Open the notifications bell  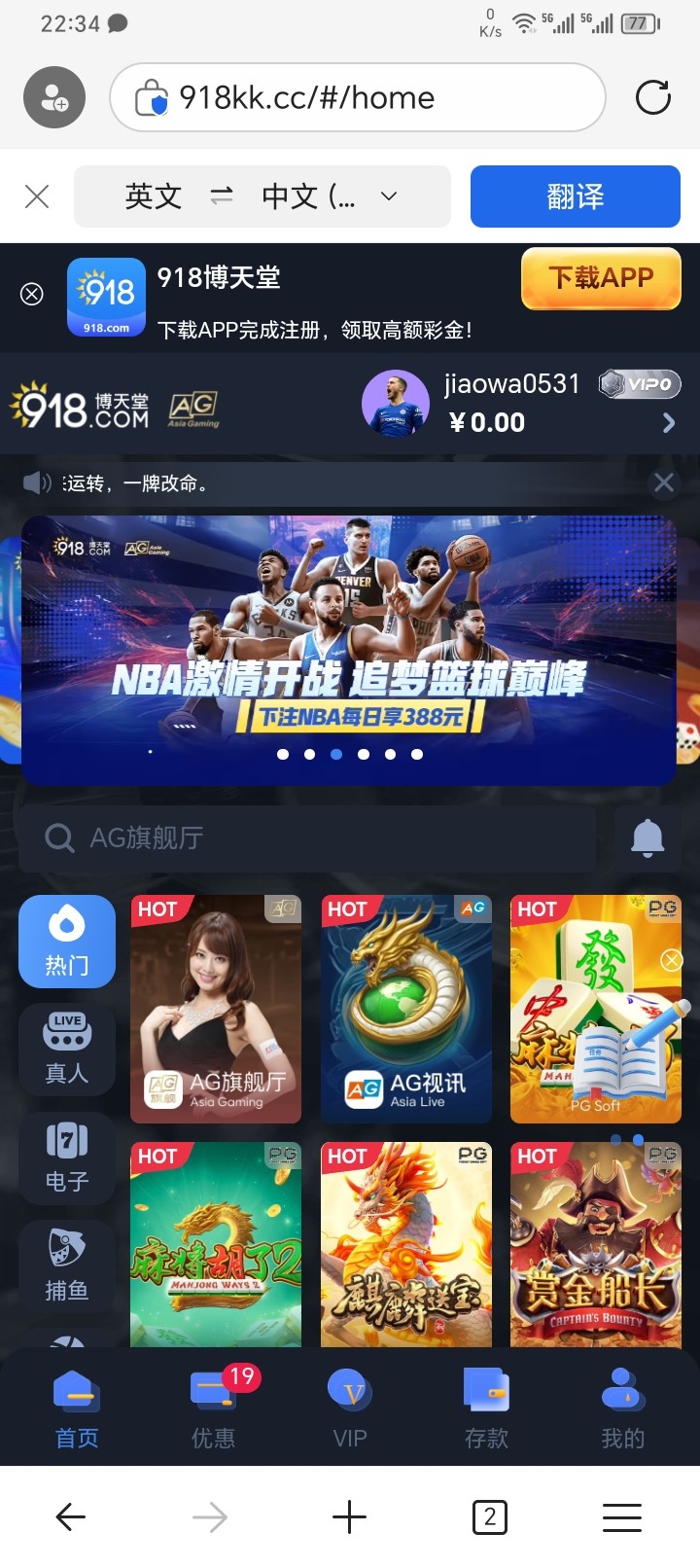point(647,837)
